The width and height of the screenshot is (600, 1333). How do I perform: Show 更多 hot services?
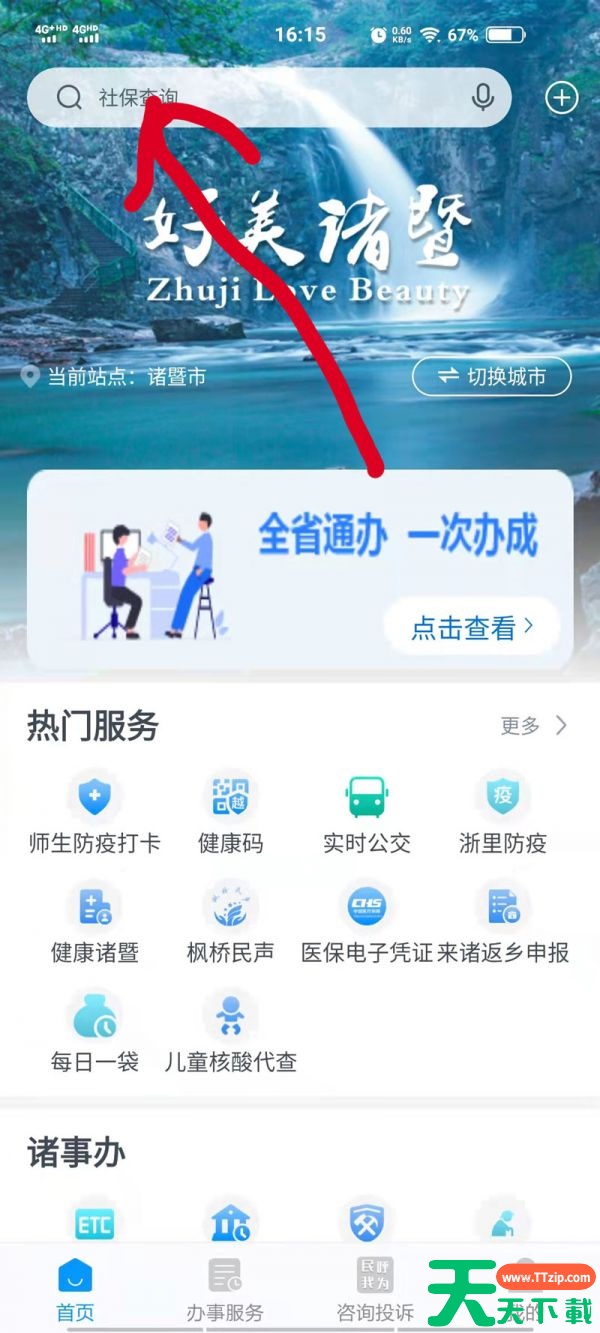533,726
